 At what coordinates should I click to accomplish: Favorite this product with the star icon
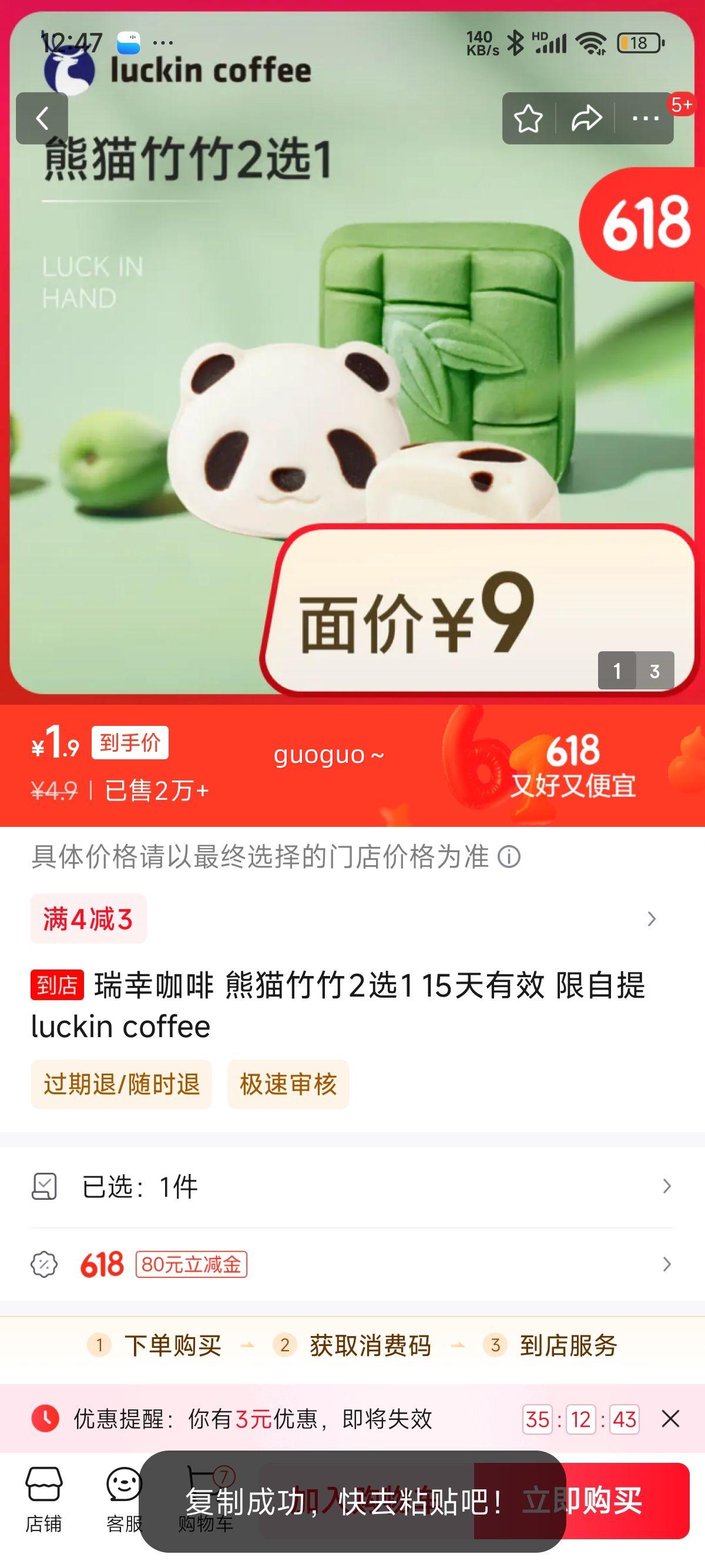point(528,119)
